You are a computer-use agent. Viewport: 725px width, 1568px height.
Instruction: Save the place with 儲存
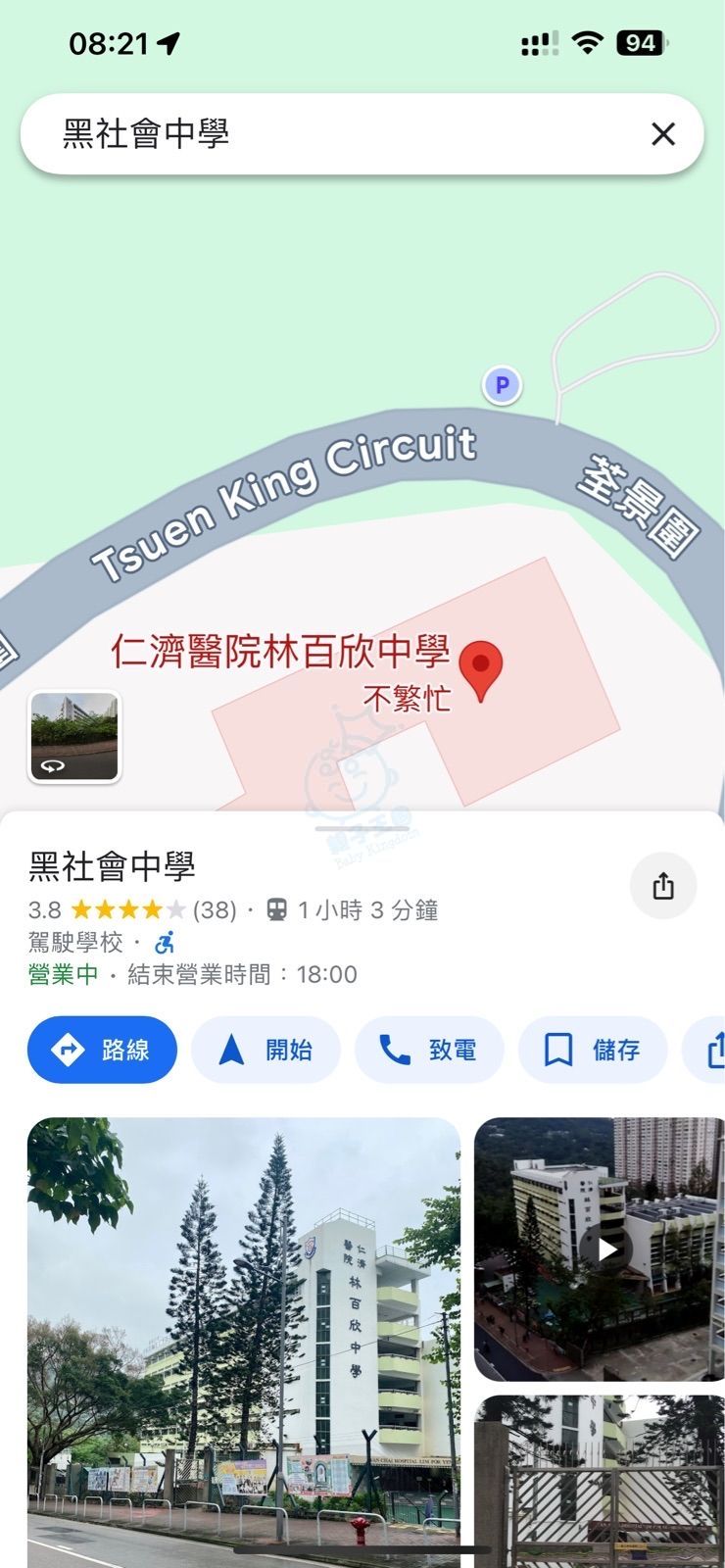pyautogui.click(x=592, y=1050)
